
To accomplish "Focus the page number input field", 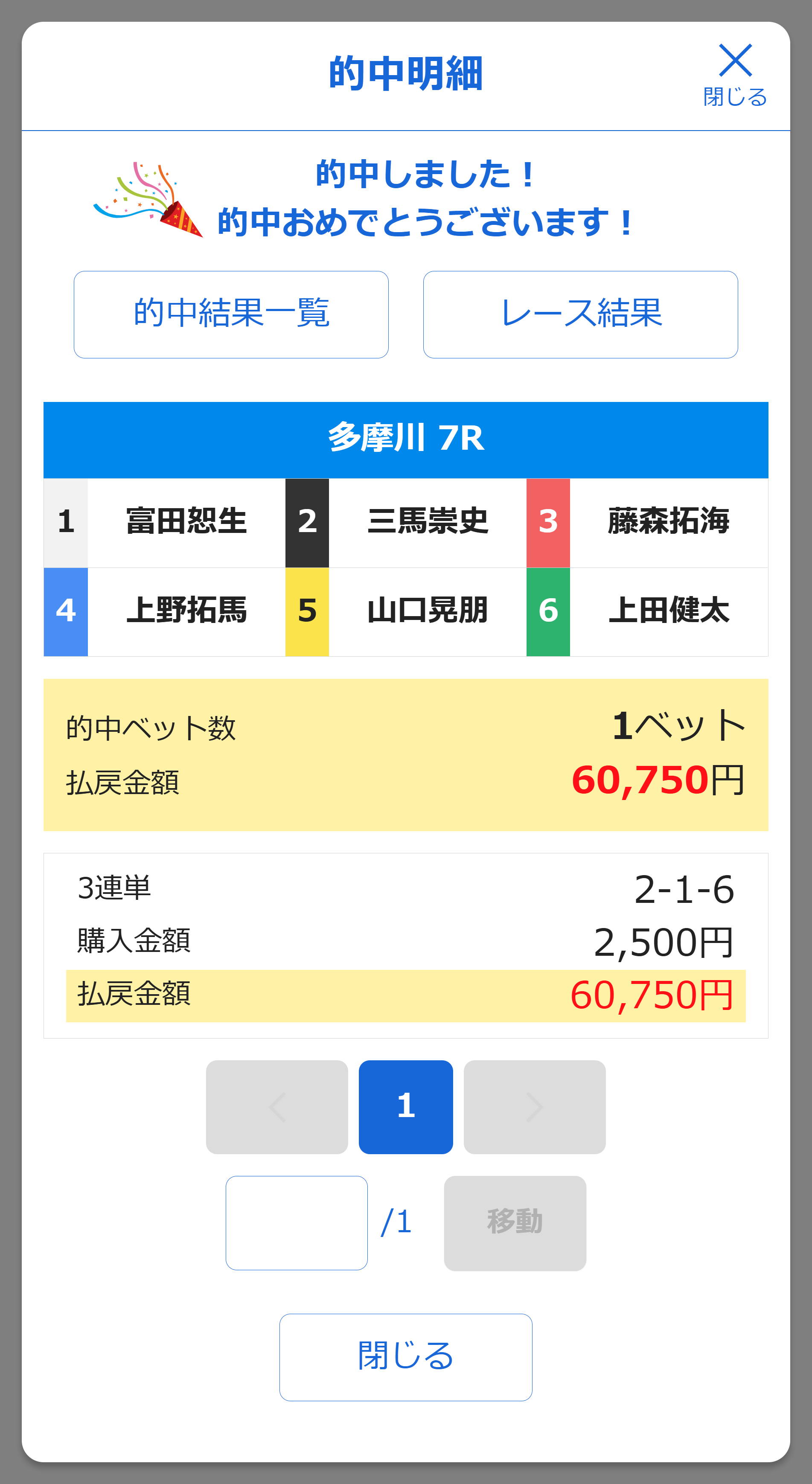I will (297, 1223).
